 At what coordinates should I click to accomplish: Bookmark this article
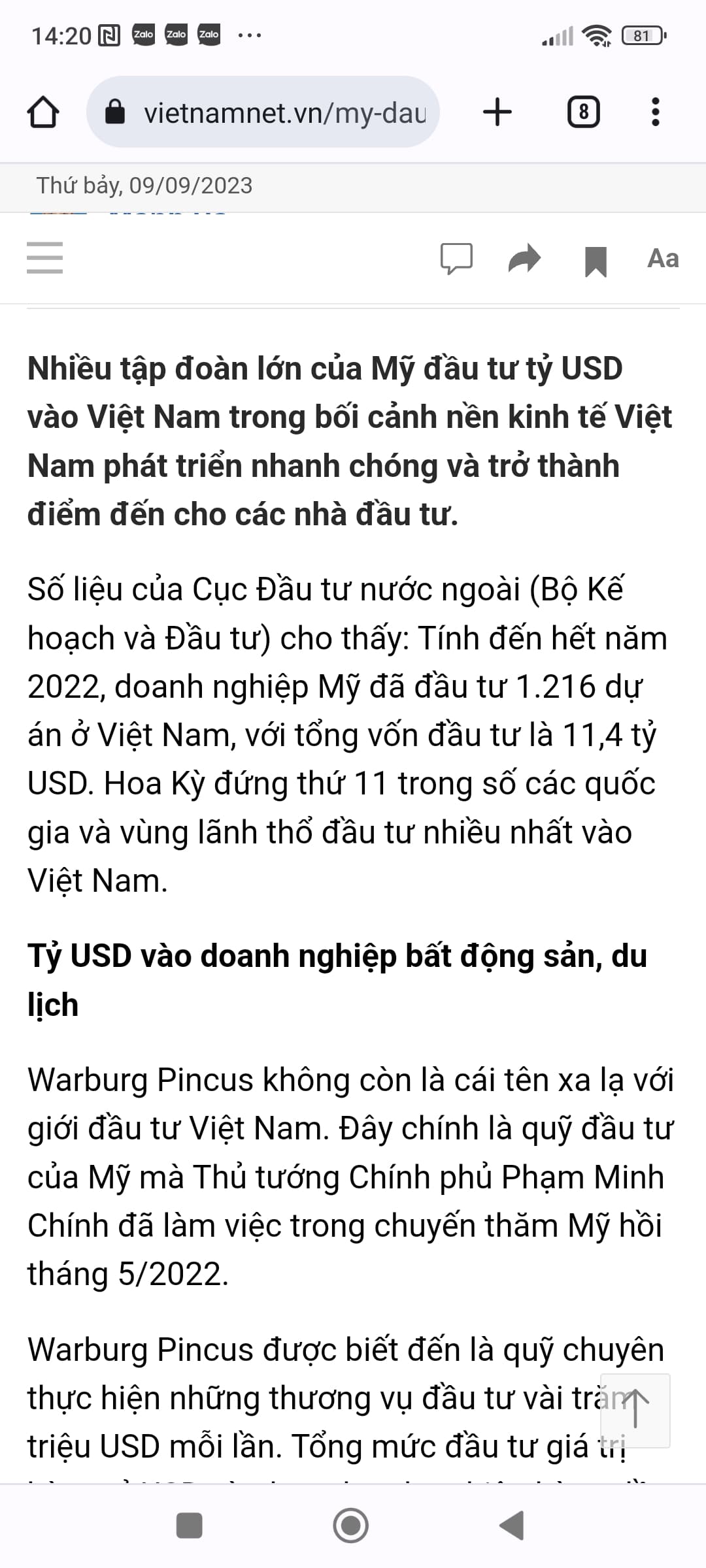(596, 261)
